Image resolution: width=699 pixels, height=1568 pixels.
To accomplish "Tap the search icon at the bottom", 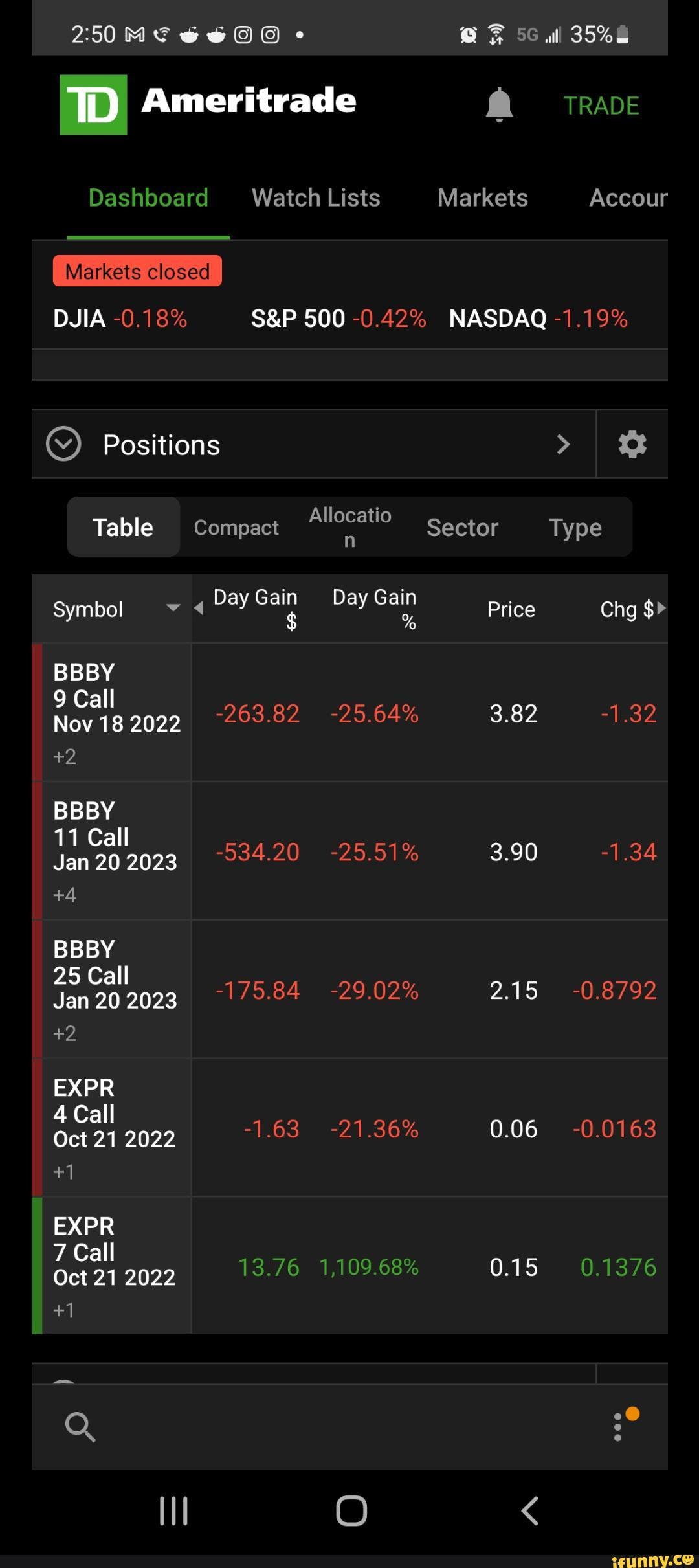I will point(80,1428).
